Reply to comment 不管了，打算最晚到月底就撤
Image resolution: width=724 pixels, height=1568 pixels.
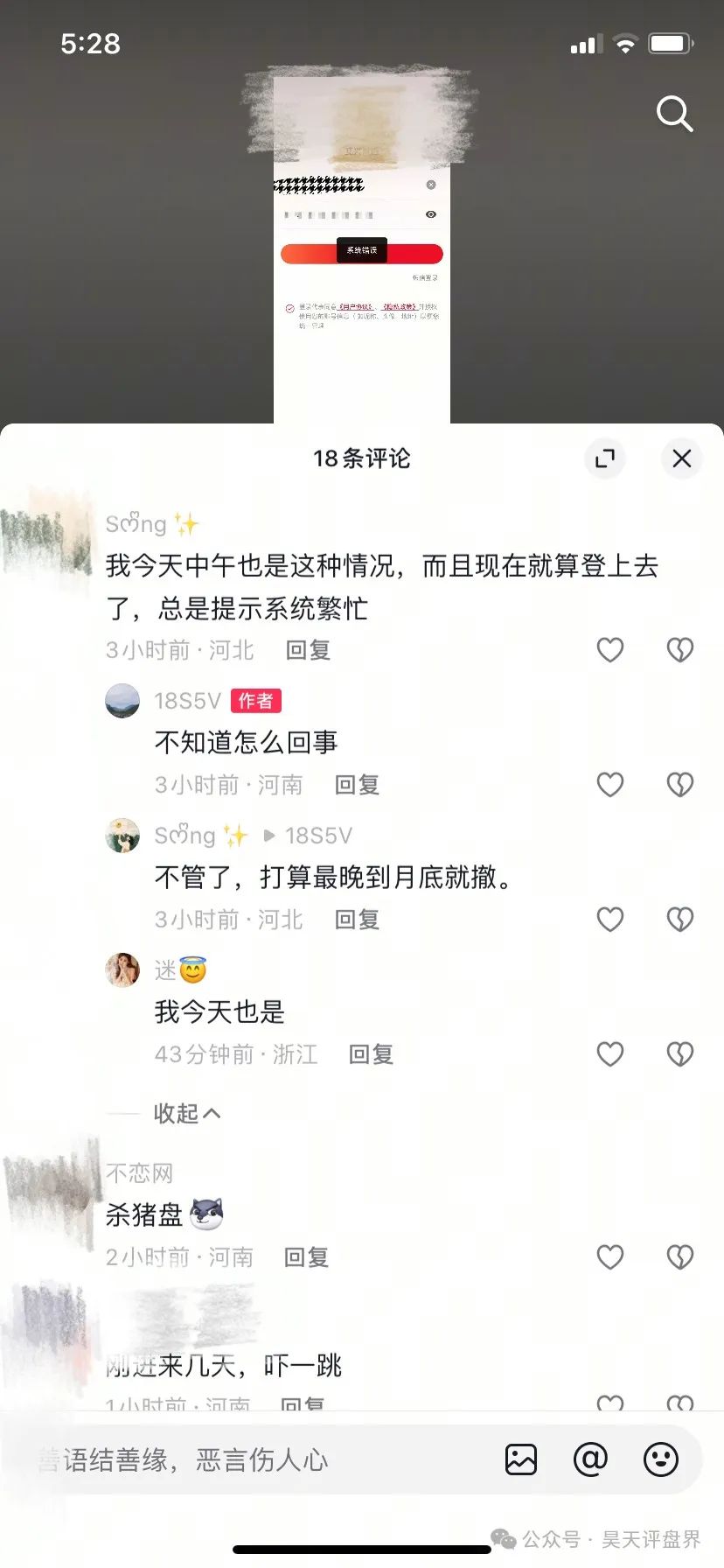pyautogui.click(x=357, y=920)
